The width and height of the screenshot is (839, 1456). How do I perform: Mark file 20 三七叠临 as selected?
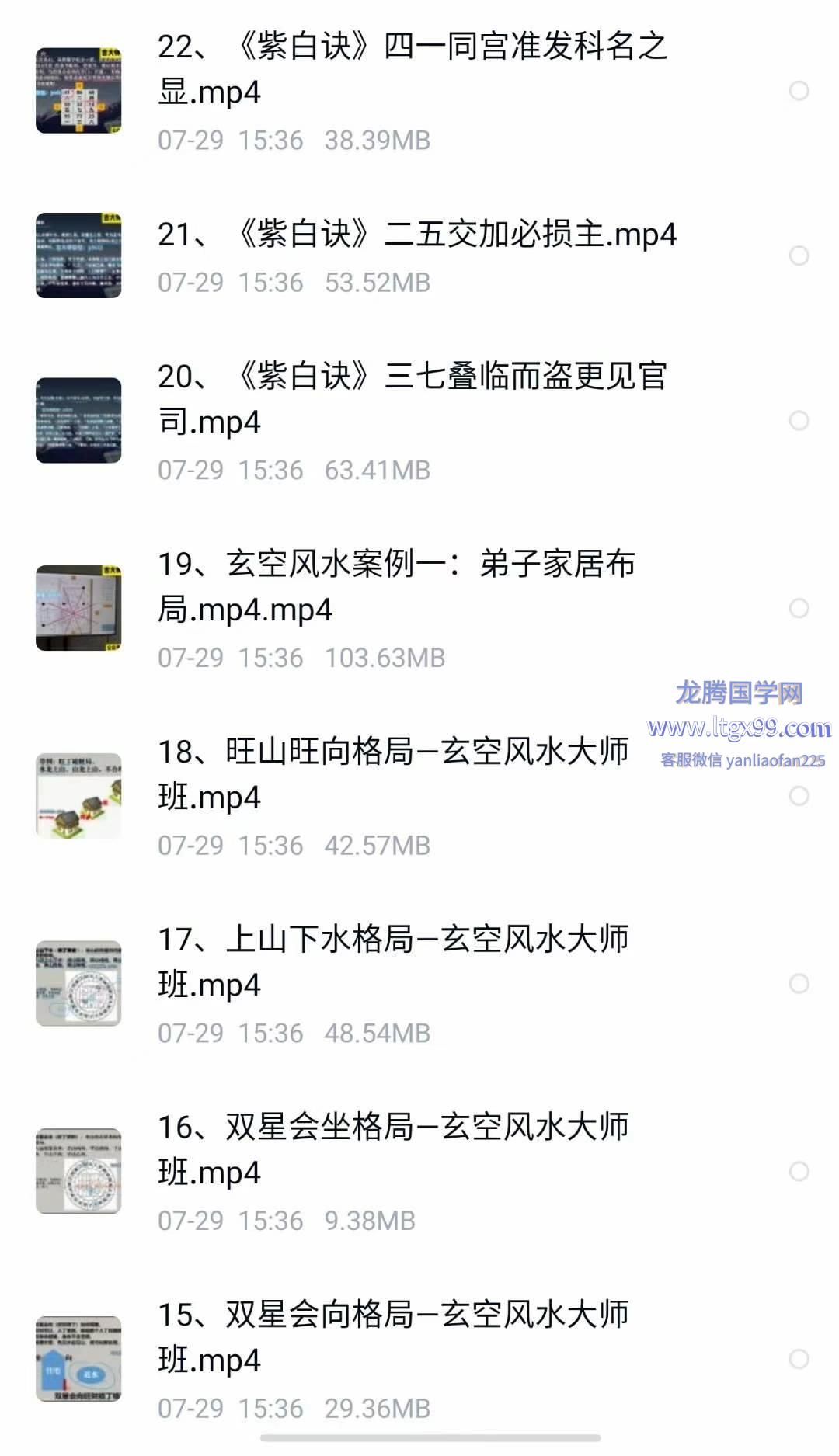click(799, 420)
